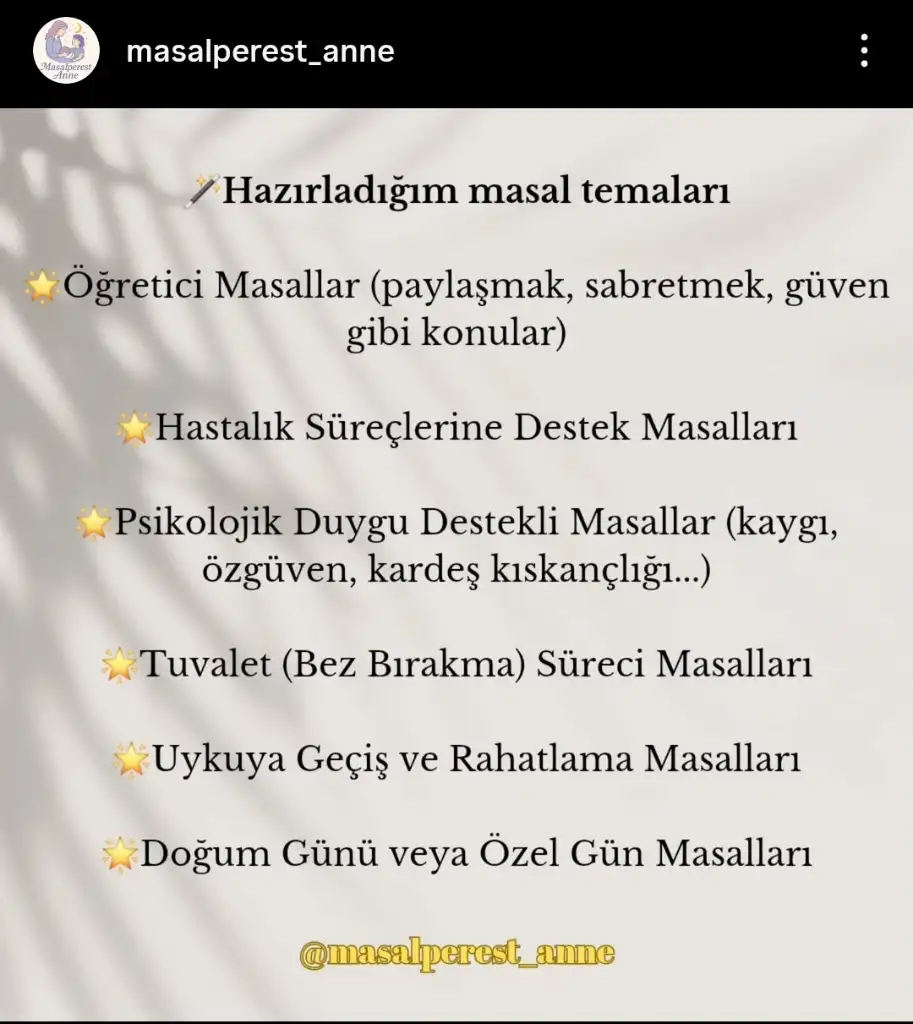Open masalperest_anne profile picture
The width and height of the screenshot is (913, 1024).
tap(66, 51)
